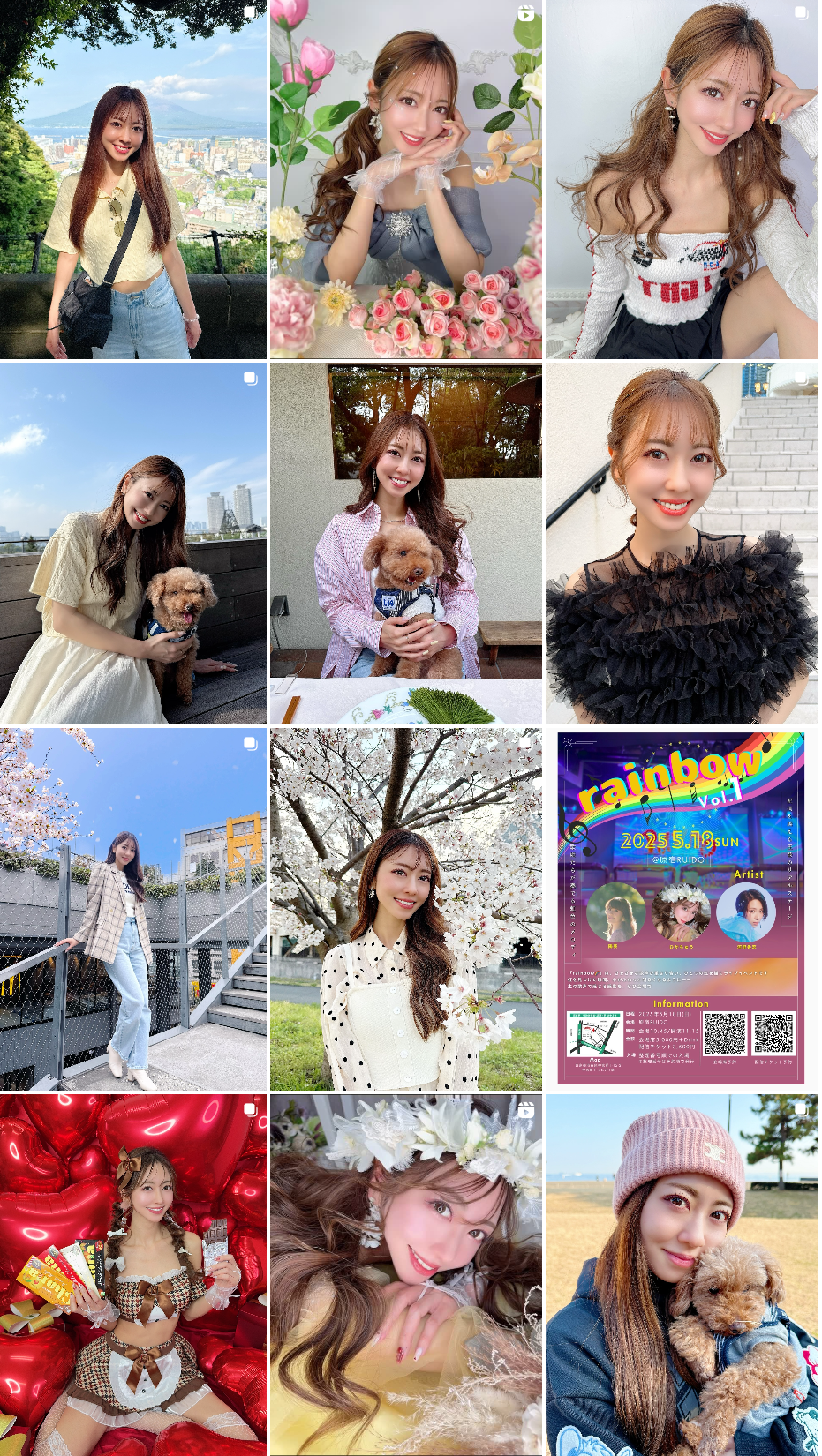Open the black tulle dress post by the stairs

pos(681,544)
